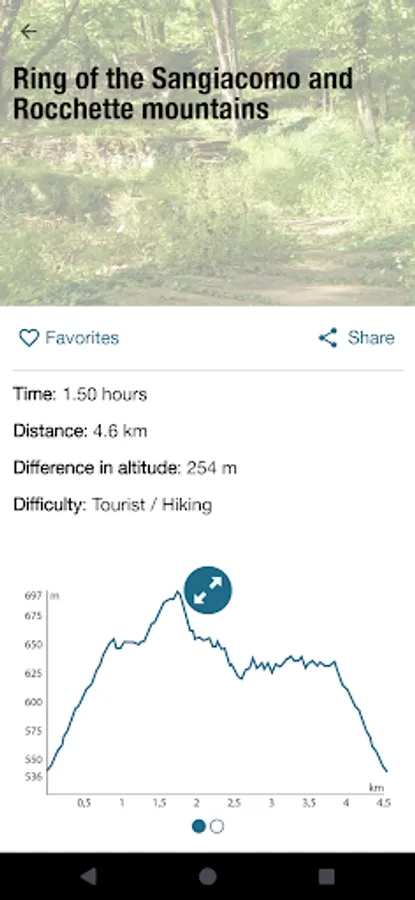The image size is (415, 900).
Task: Open recent apps from navigation bar
Action: click(327, 876)
